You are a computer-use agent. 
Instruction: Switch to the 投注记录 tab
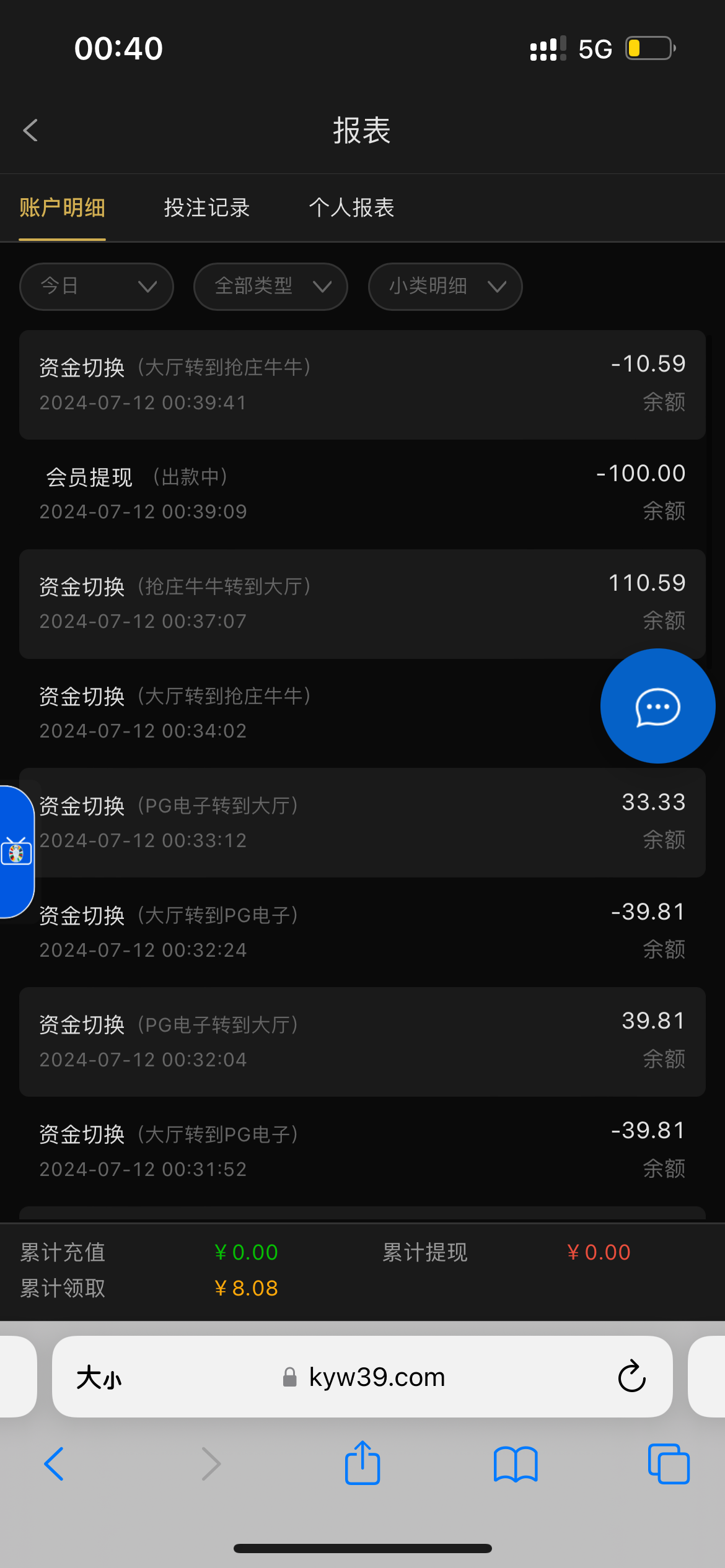click(207, 207)
